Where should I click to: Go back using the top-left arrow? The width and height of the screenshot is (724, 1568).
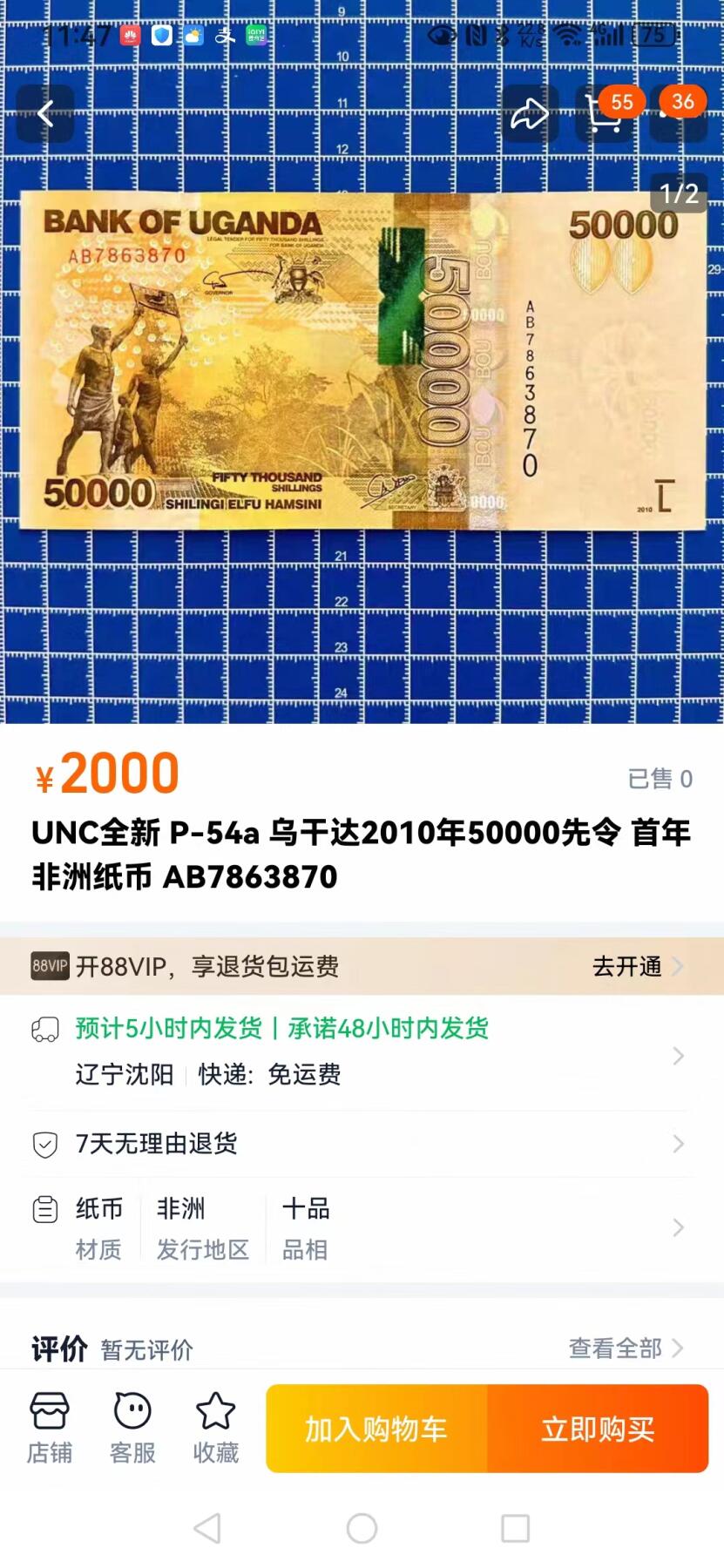tap(46, 113)
